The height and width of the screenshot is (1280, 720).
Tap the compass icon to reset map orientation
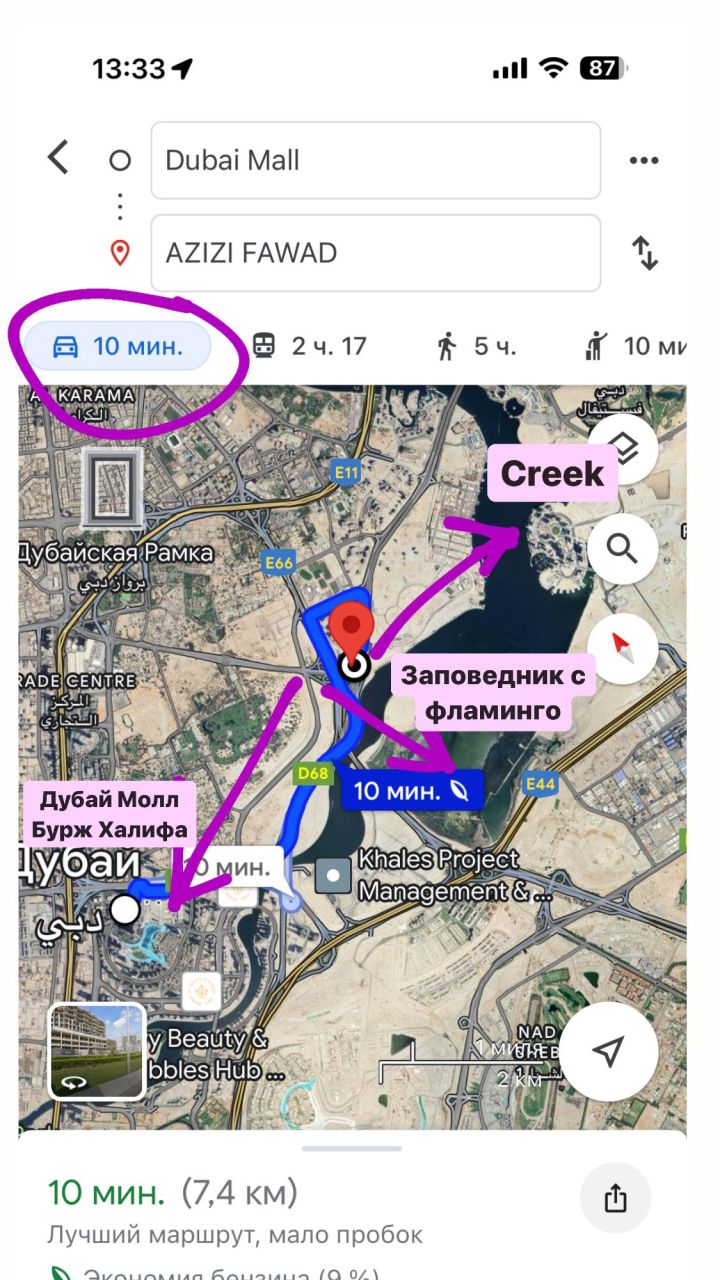623,648
